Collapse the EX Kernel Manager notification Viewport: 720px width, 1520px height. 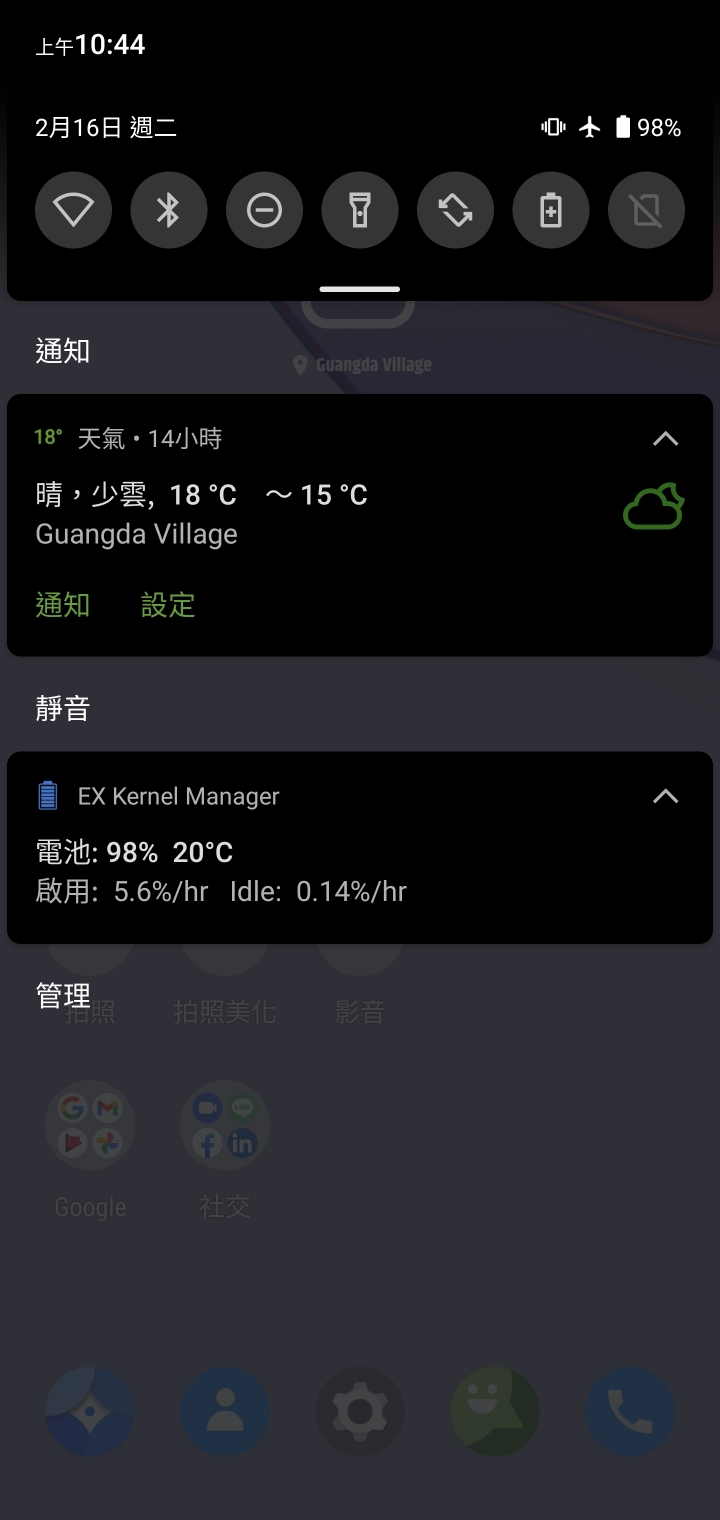click(x=665, y=796)
